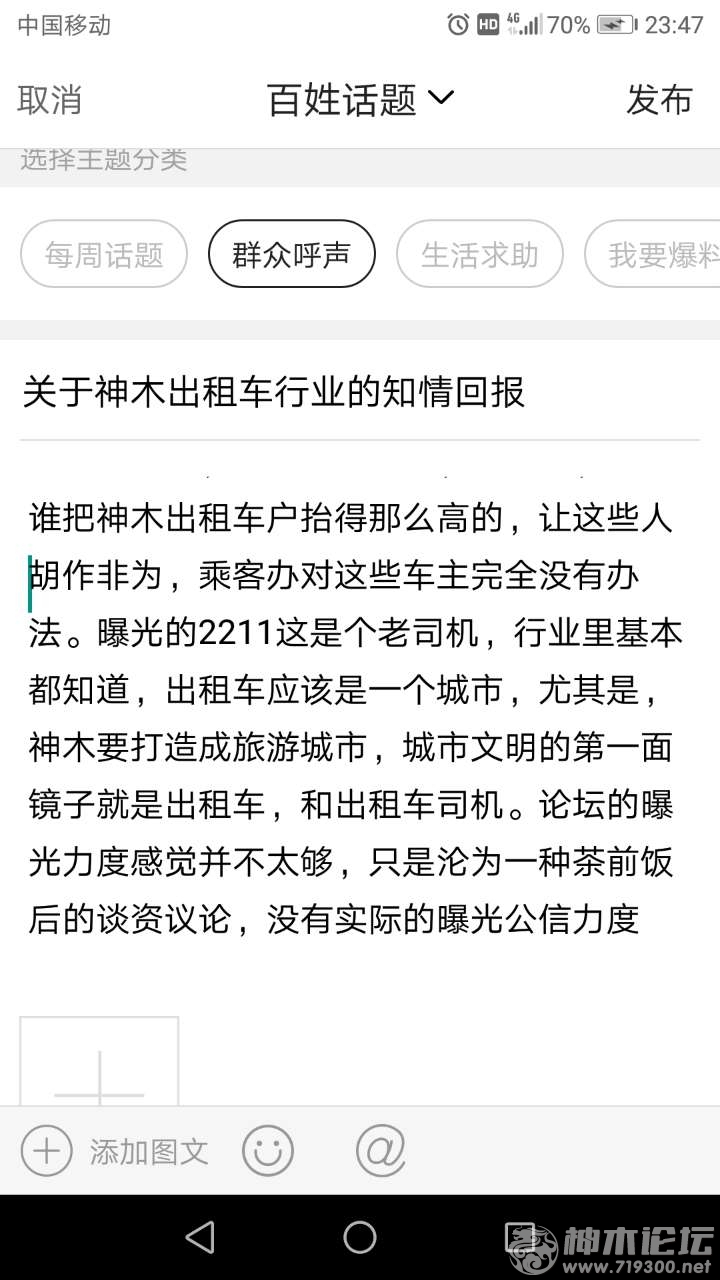
Task: Edit the post title field
Action: pyautogui.click(x=360, y=393)
